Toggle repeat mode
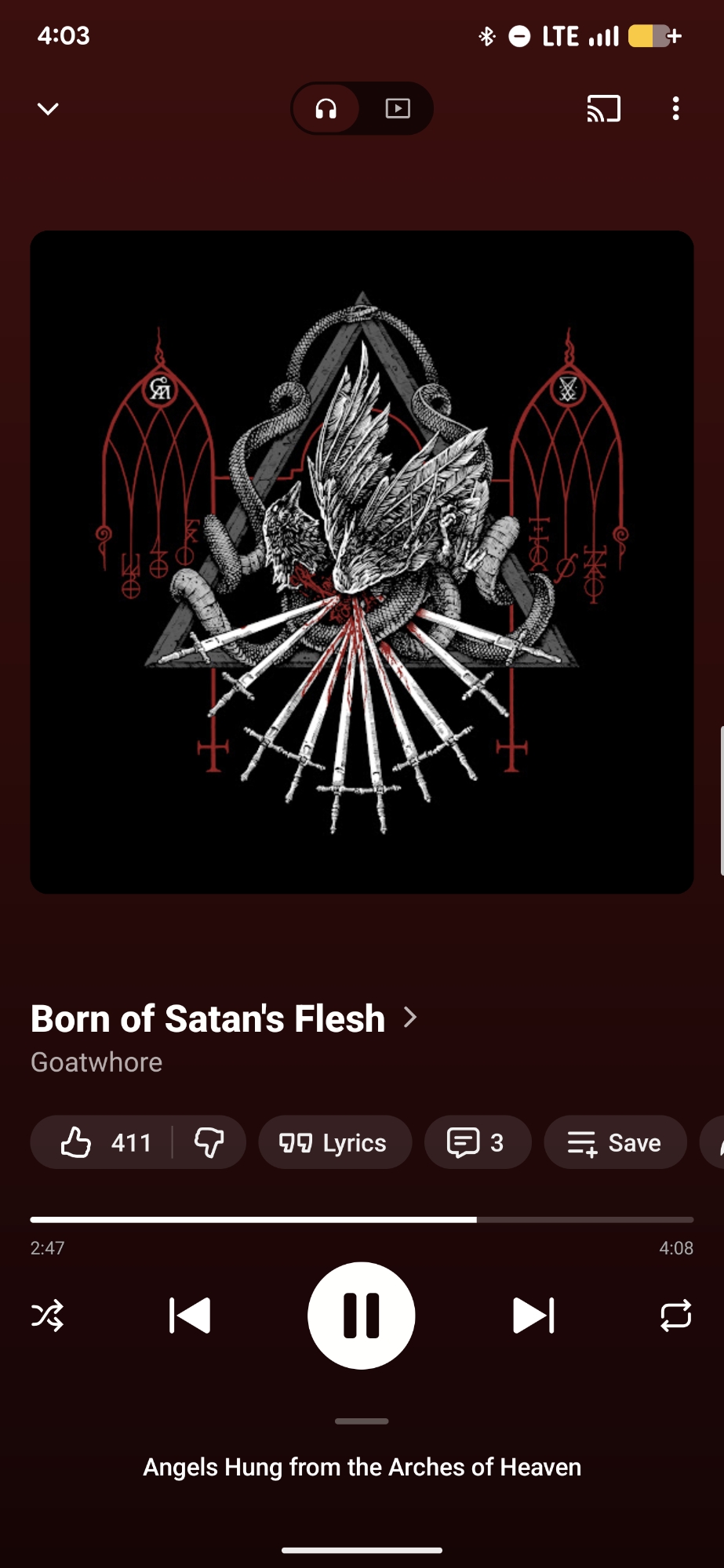This screenshot has width=724, height=1568. point(675,1316)
